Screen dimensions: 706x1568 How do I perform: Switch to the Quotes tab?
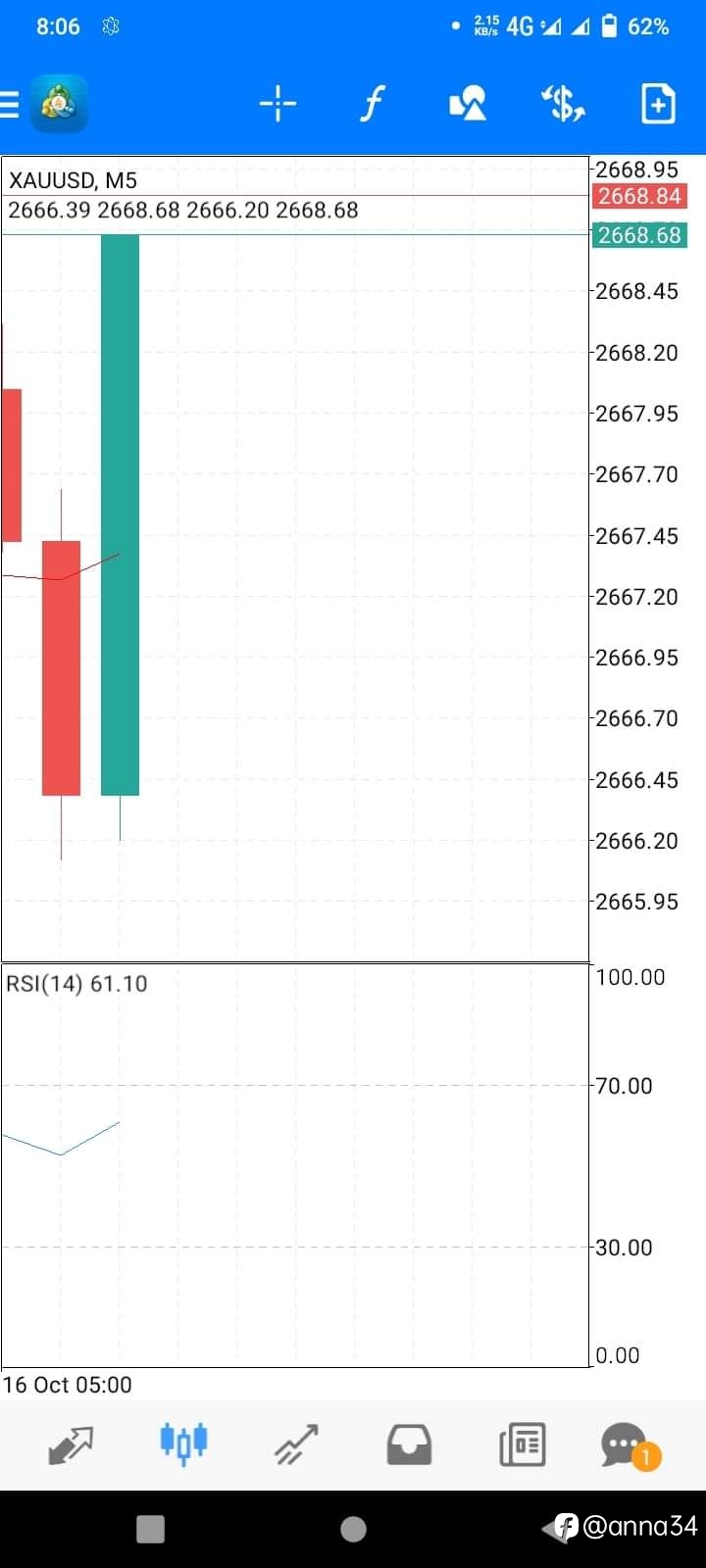click(x=71, y=1445)
